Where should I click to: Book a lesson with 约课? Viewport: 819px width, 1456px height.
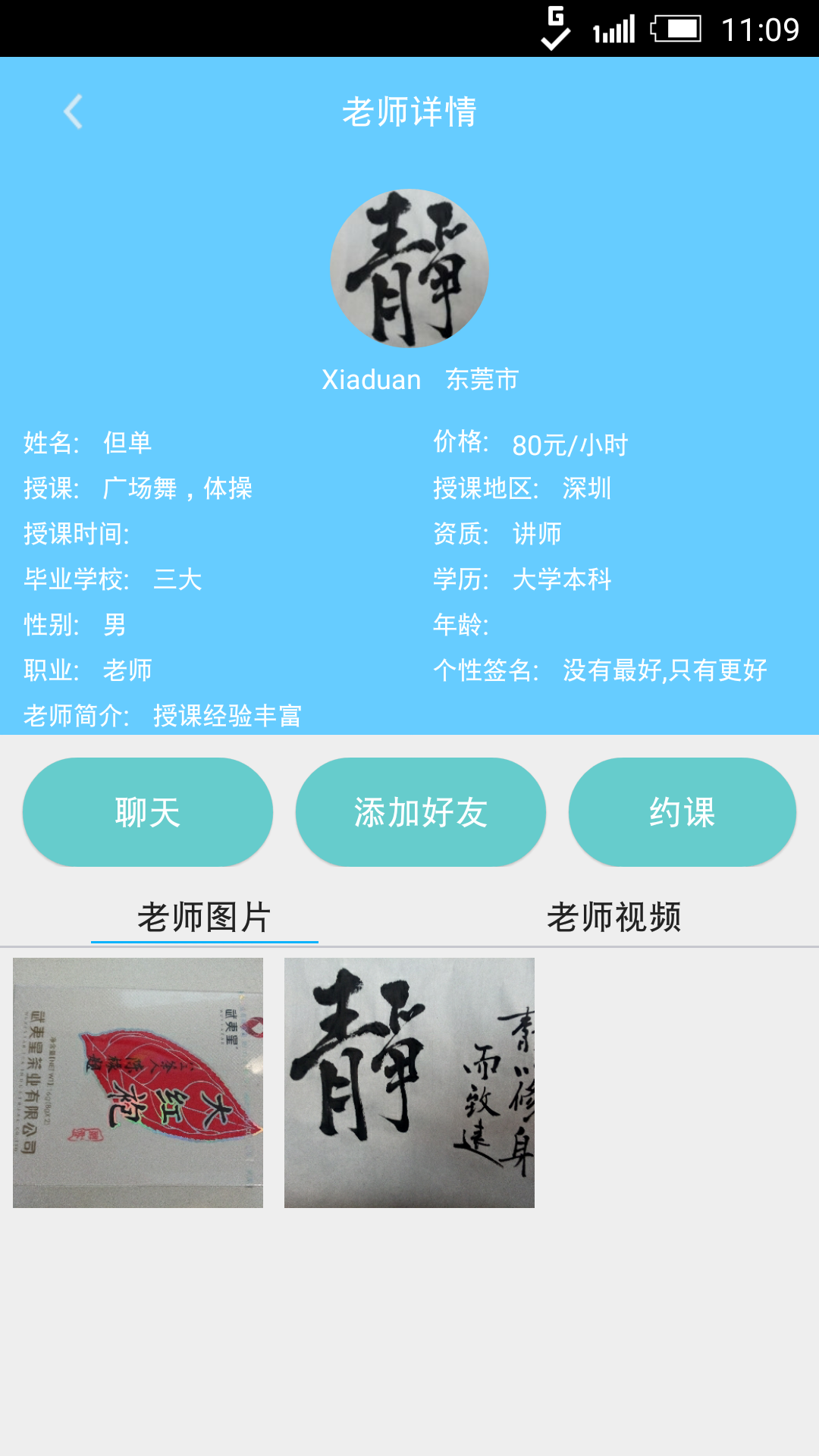[682, 812]
